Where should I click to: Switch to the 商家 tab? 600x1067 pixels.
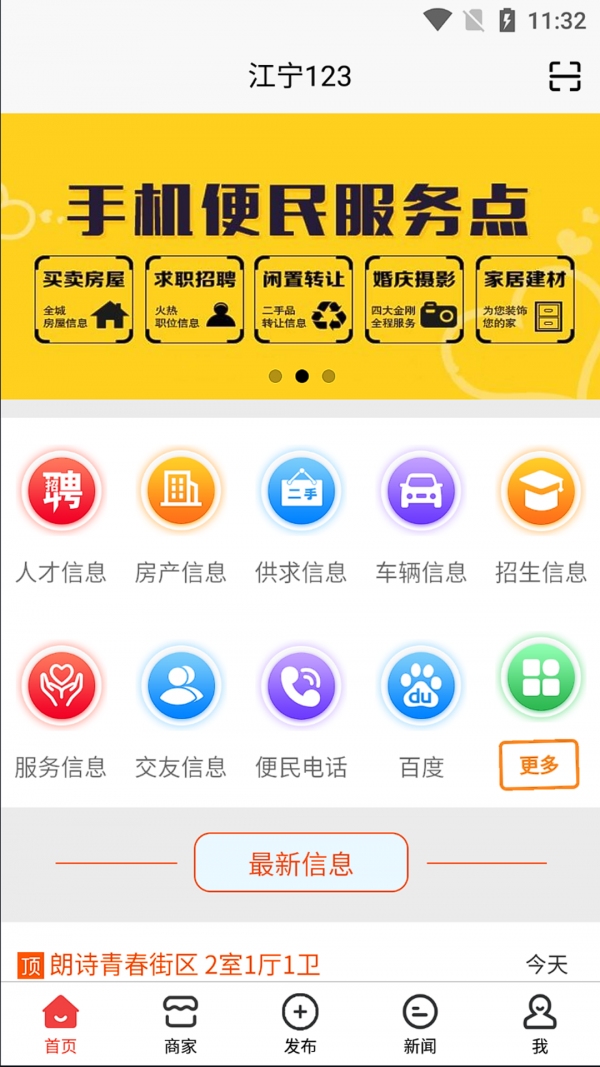tap(180, 1025)
